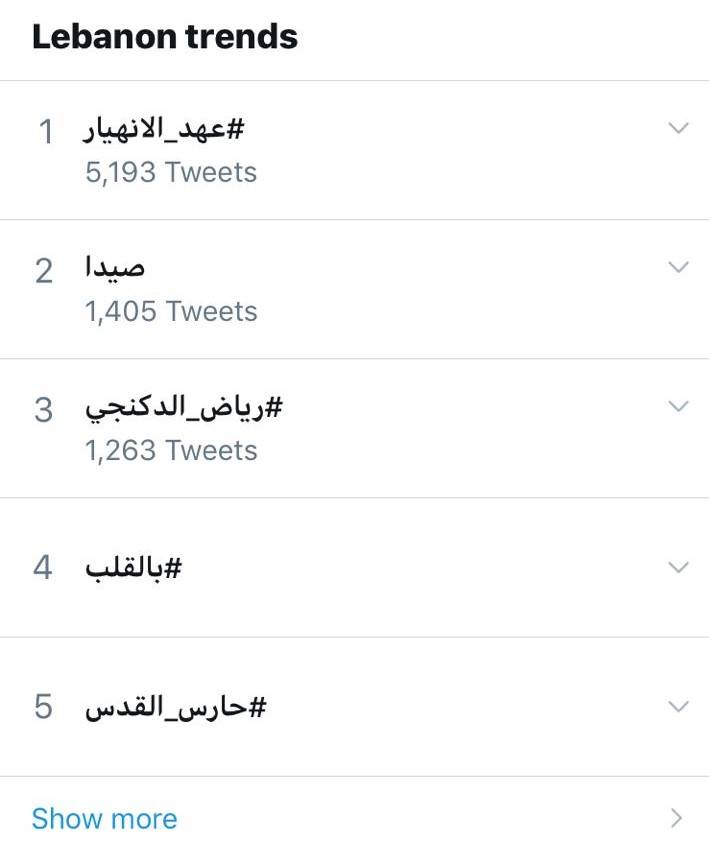This screenshot has height=856, width=709.
Task: Open the number 5 trend #حارس_القدس
Action: point(176,707)
